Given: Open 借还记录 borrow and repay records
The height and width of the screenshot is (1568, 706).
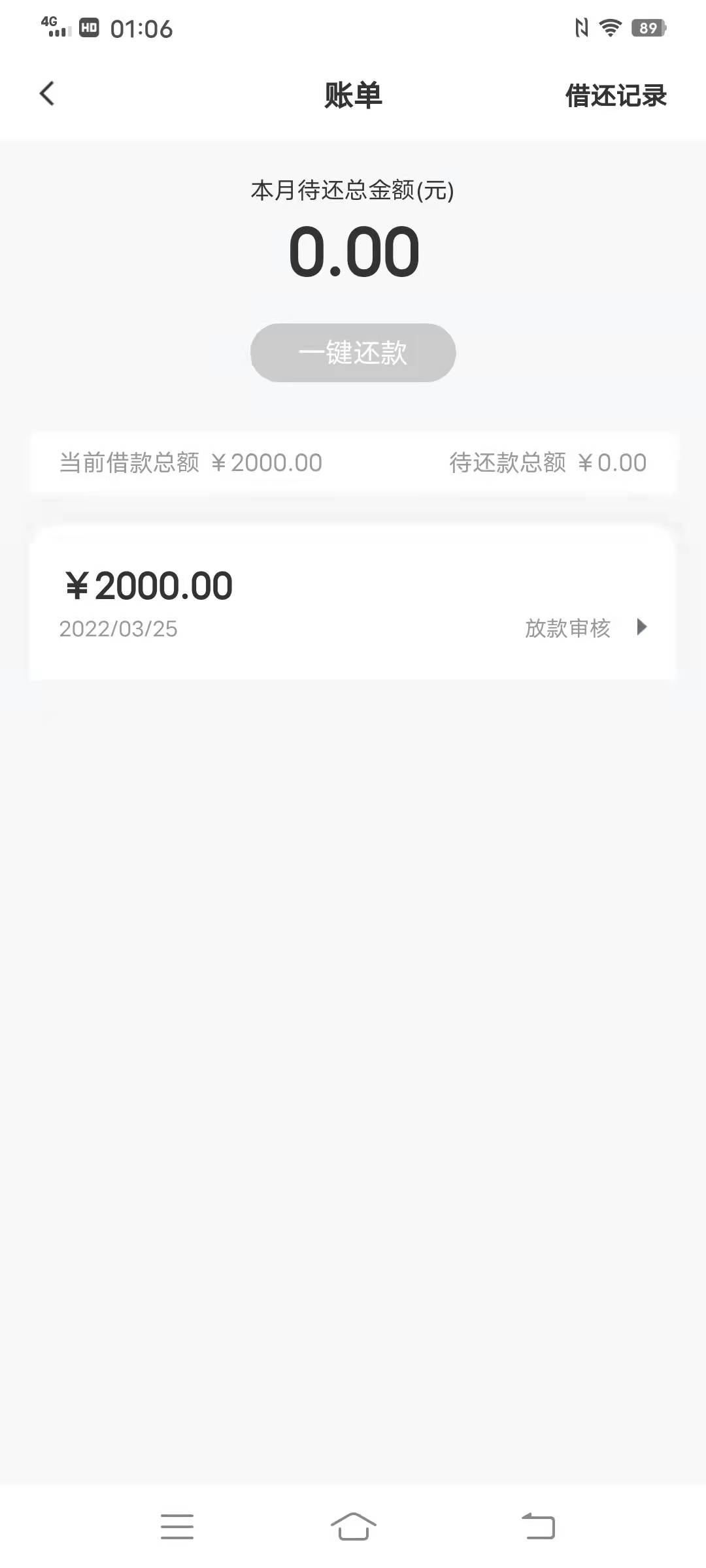Looking at the screenshot, I should pyautogui.click(x=615, y=95).
